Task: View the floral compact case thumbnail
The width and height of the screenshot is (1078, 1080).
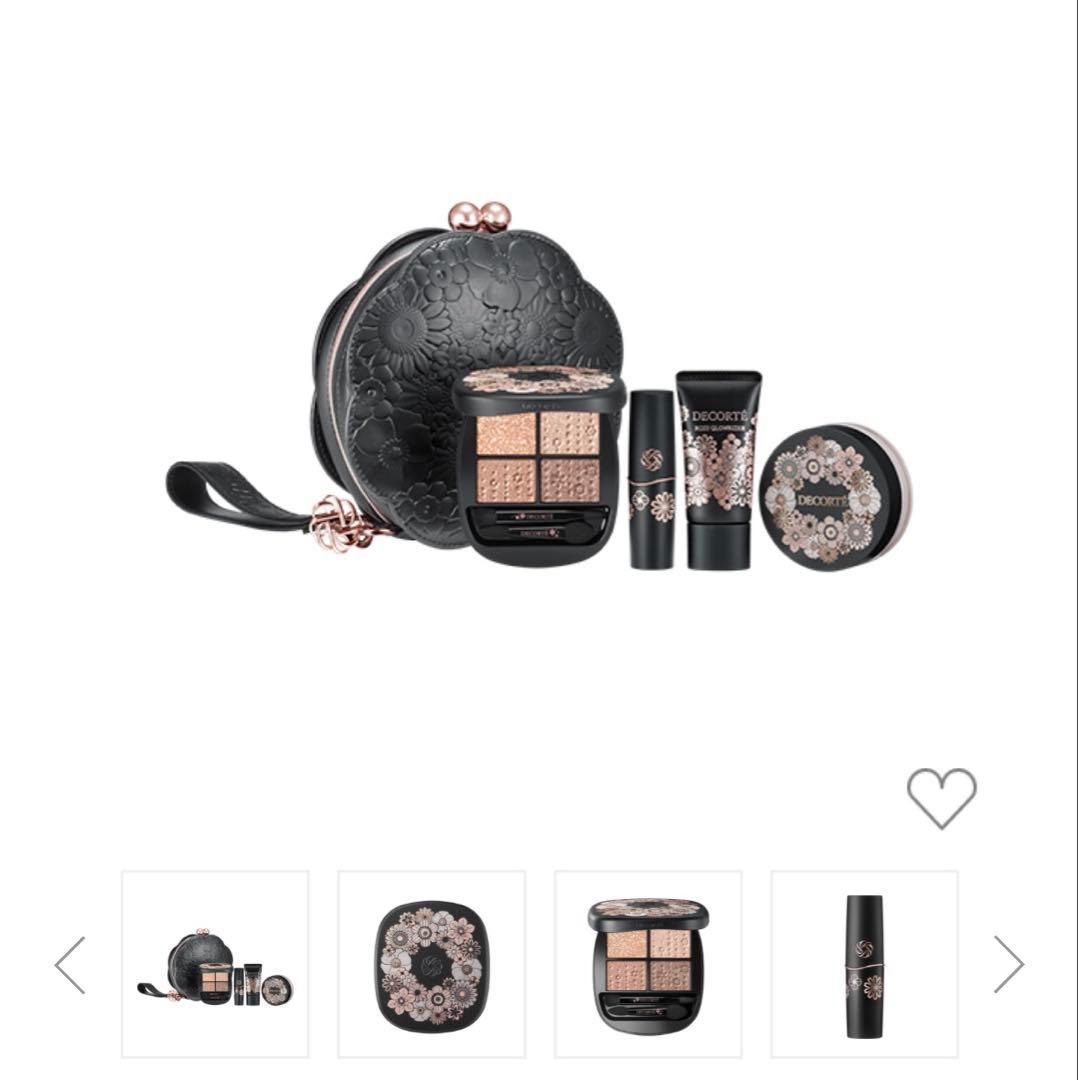Action: click(431, 964)
